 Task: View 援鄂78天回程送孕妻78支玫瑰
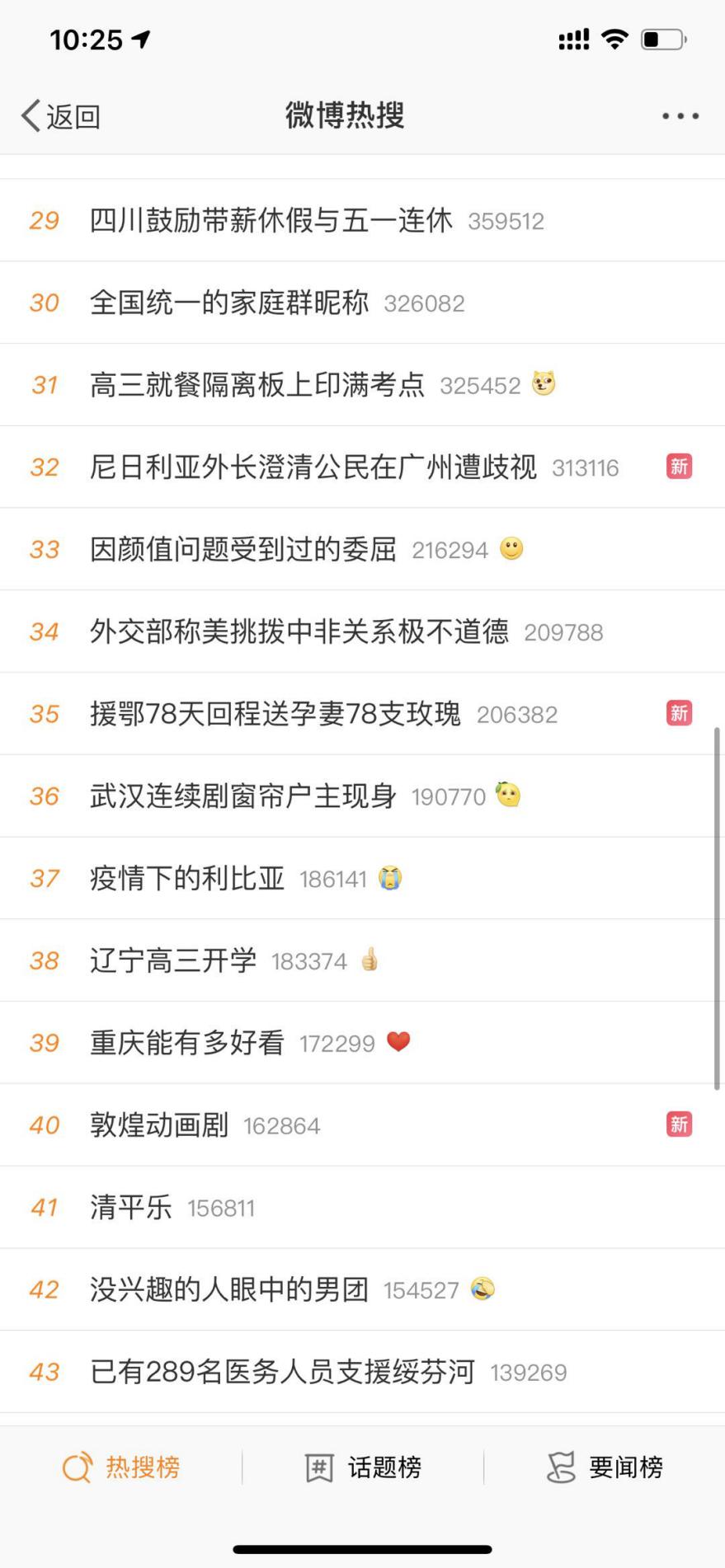(x=275, y=714)
